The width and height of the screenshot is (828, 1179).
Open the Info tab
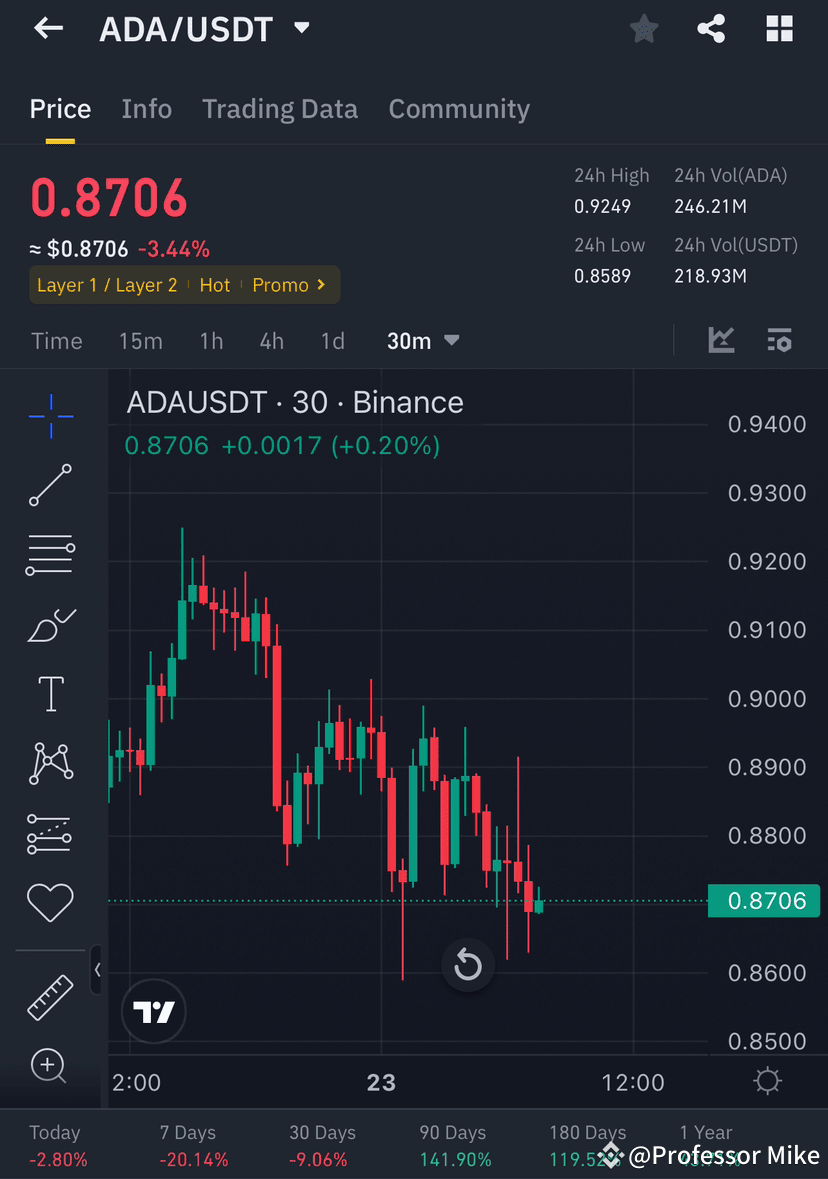click(146, 108)
